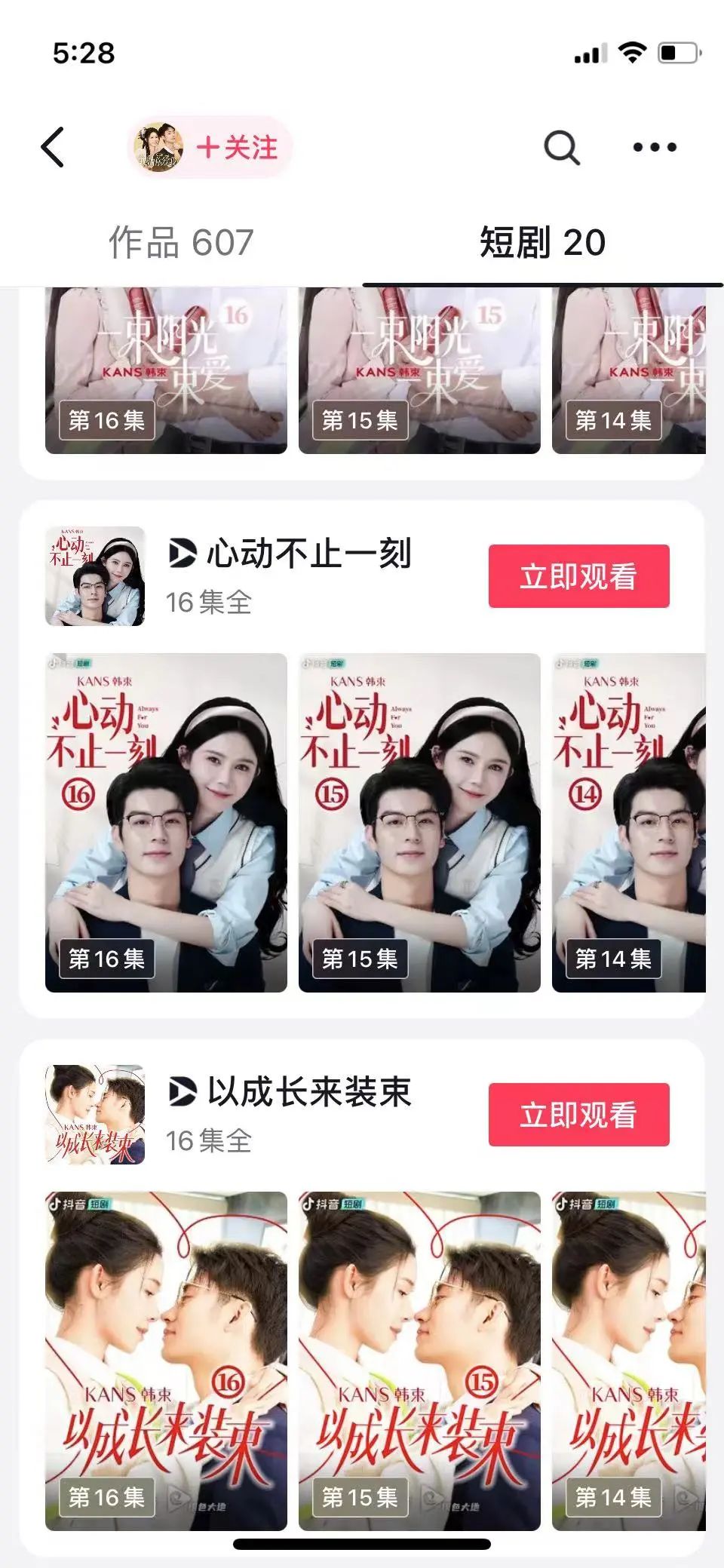This screenshot has width=724, height=1568.
Task: Select the 短剧 20 tab
Action: 542,243
